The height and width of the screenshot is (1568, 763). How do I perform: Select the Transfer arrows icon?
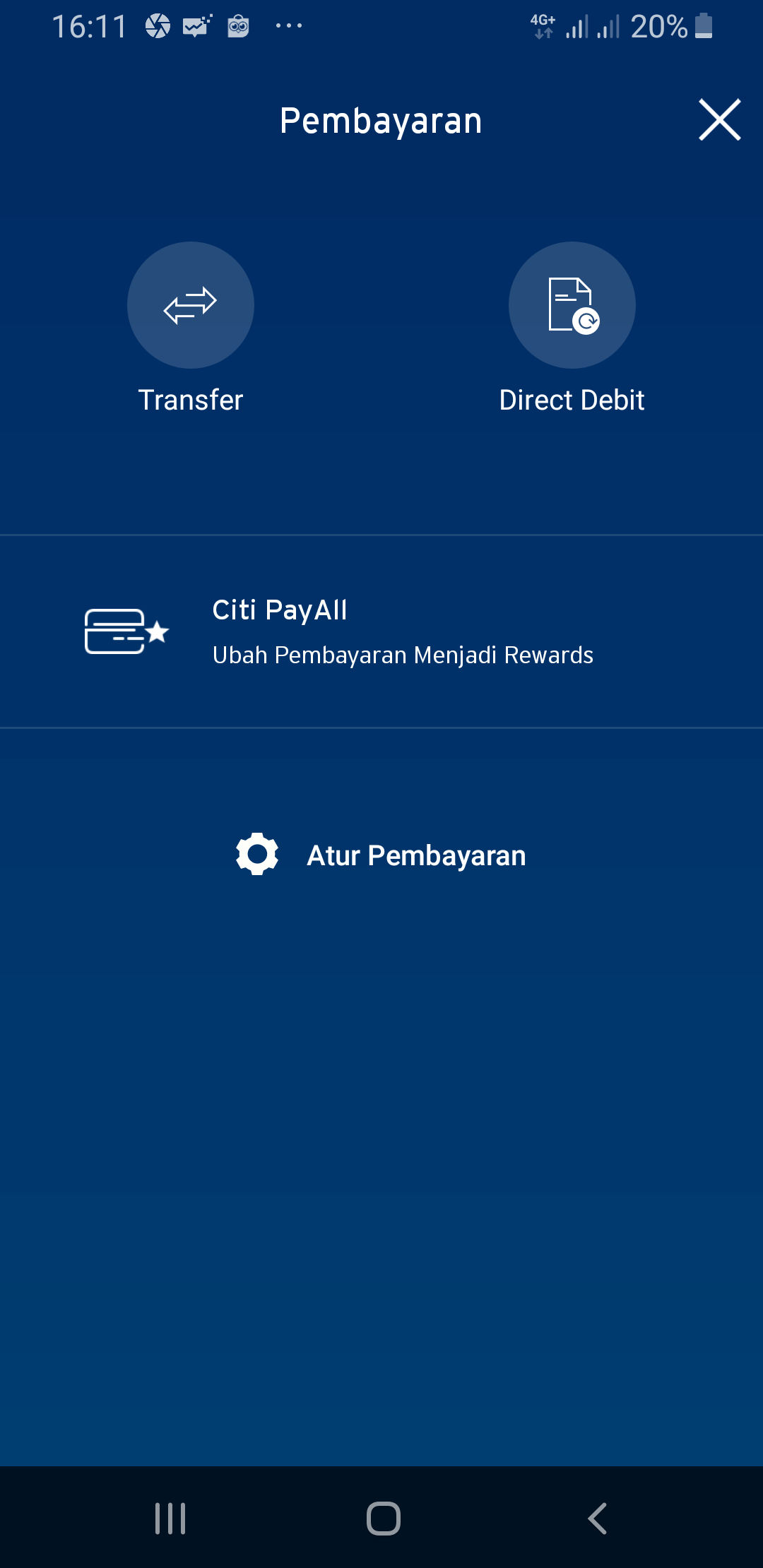click(190, 304)
